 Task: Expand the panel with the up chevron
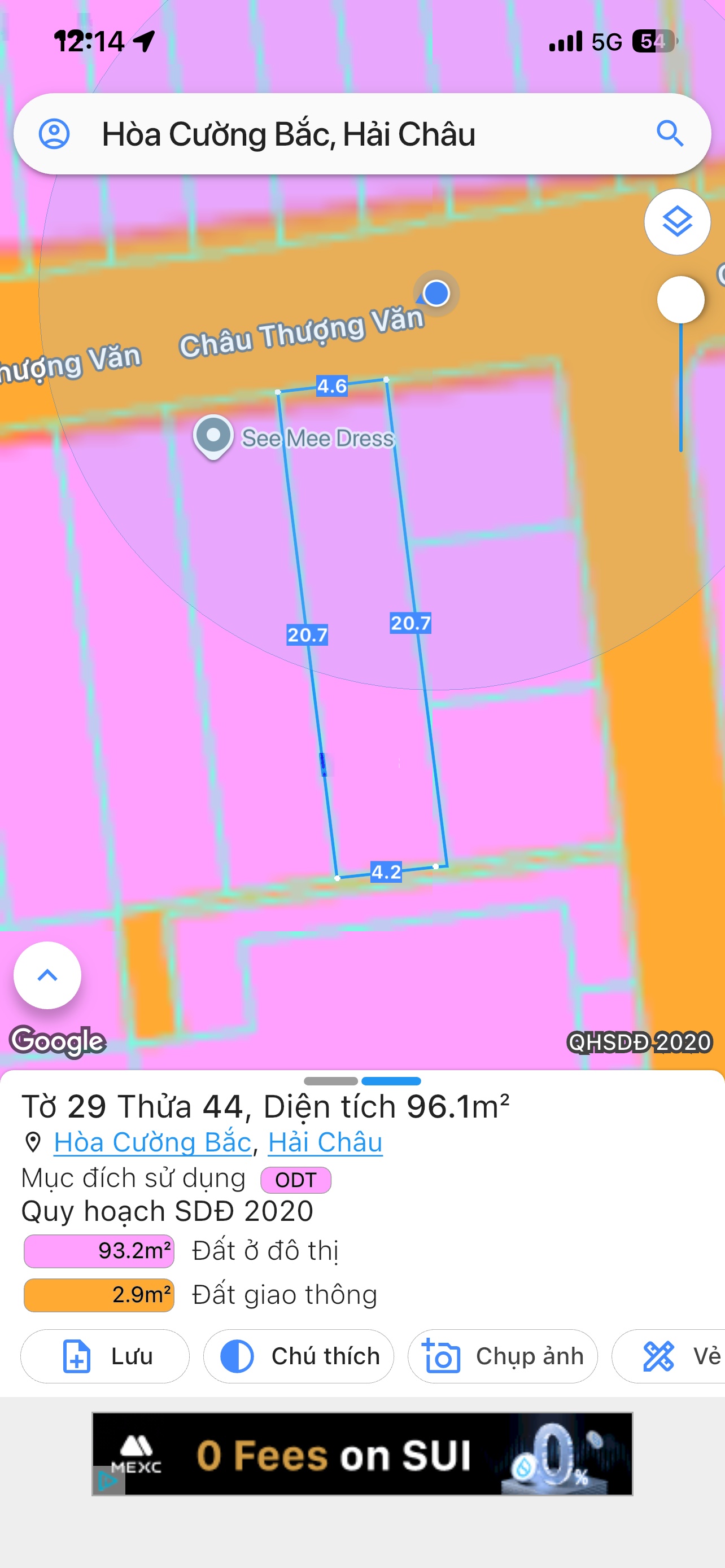point(47,975)
